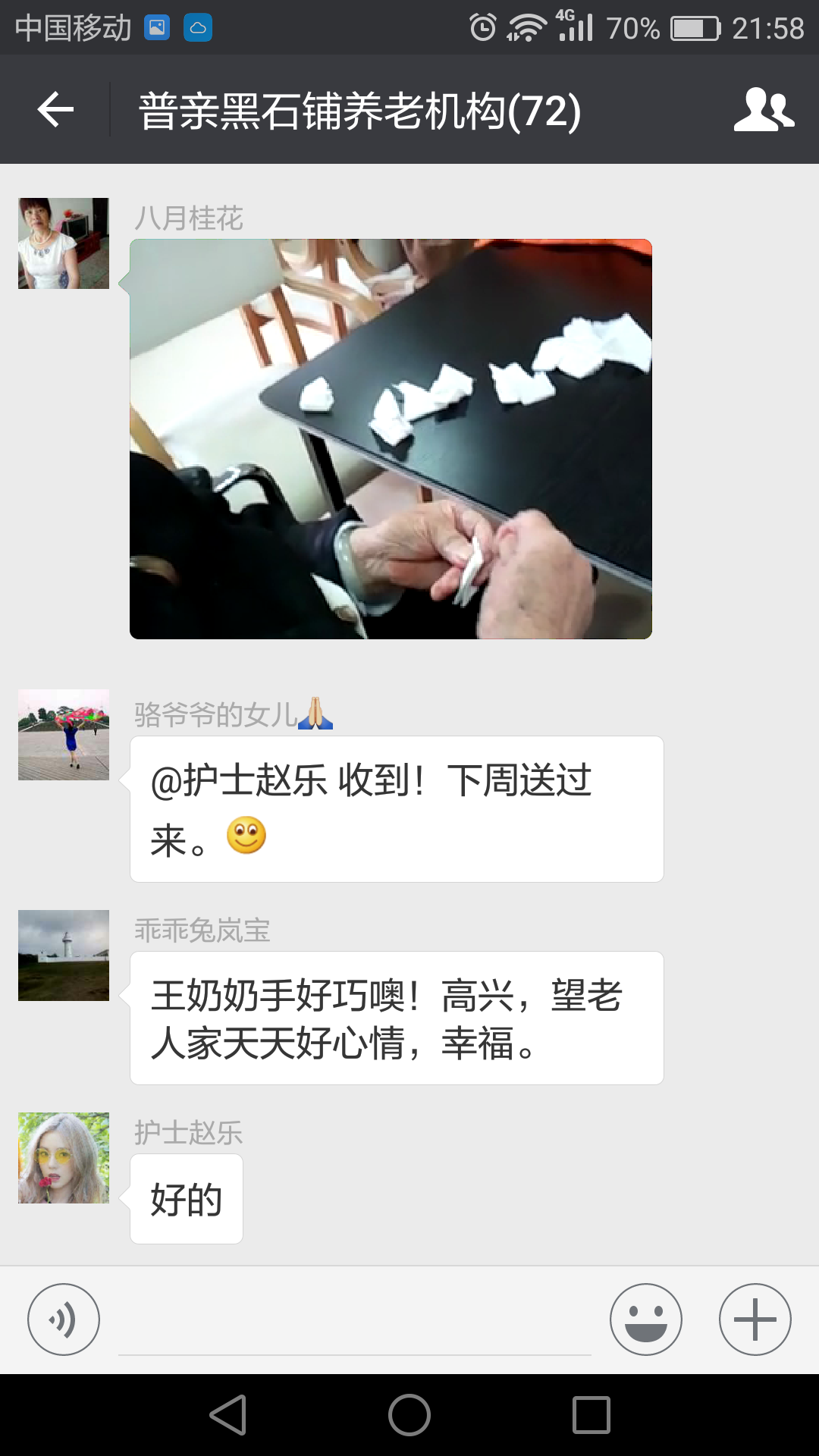Focus the message text field
819x1456 pixels.
click(355, 1323)
